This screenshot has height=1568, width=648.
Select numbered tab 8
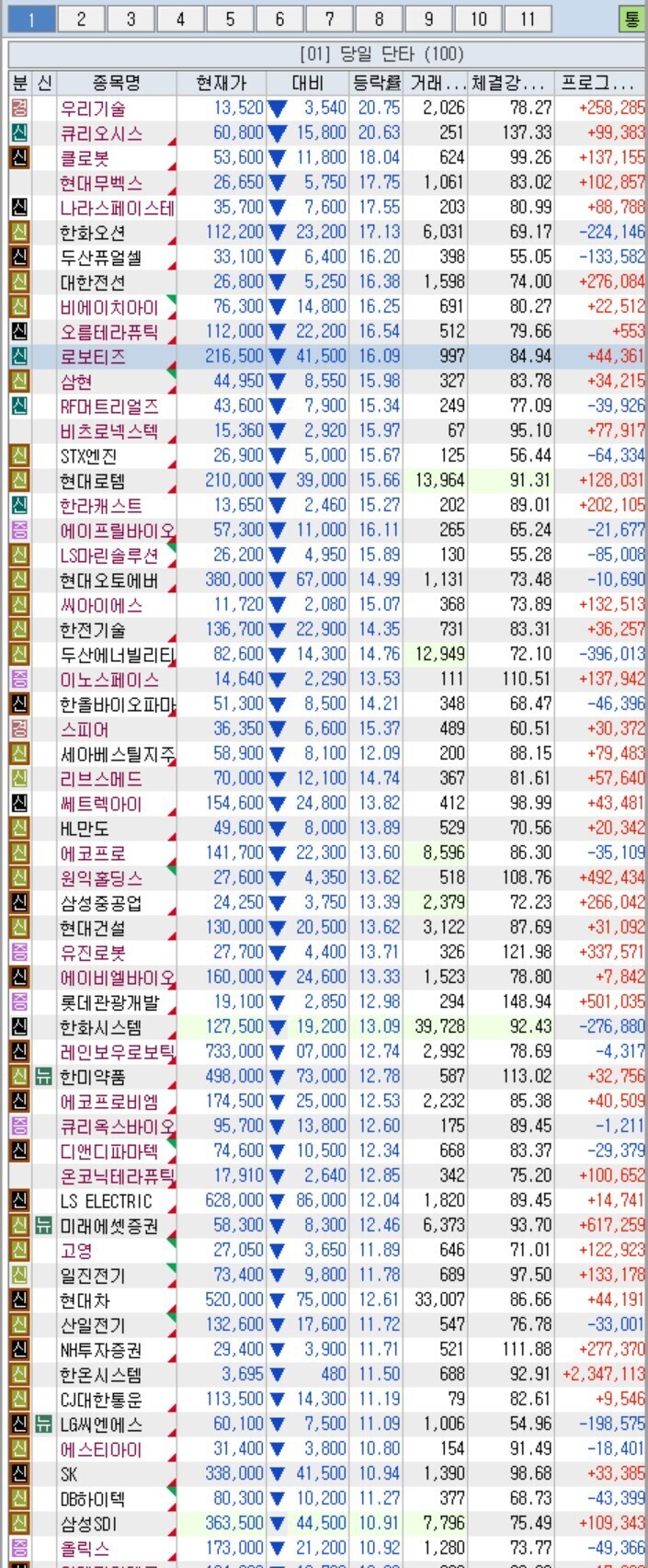click(x=379, y=18)
